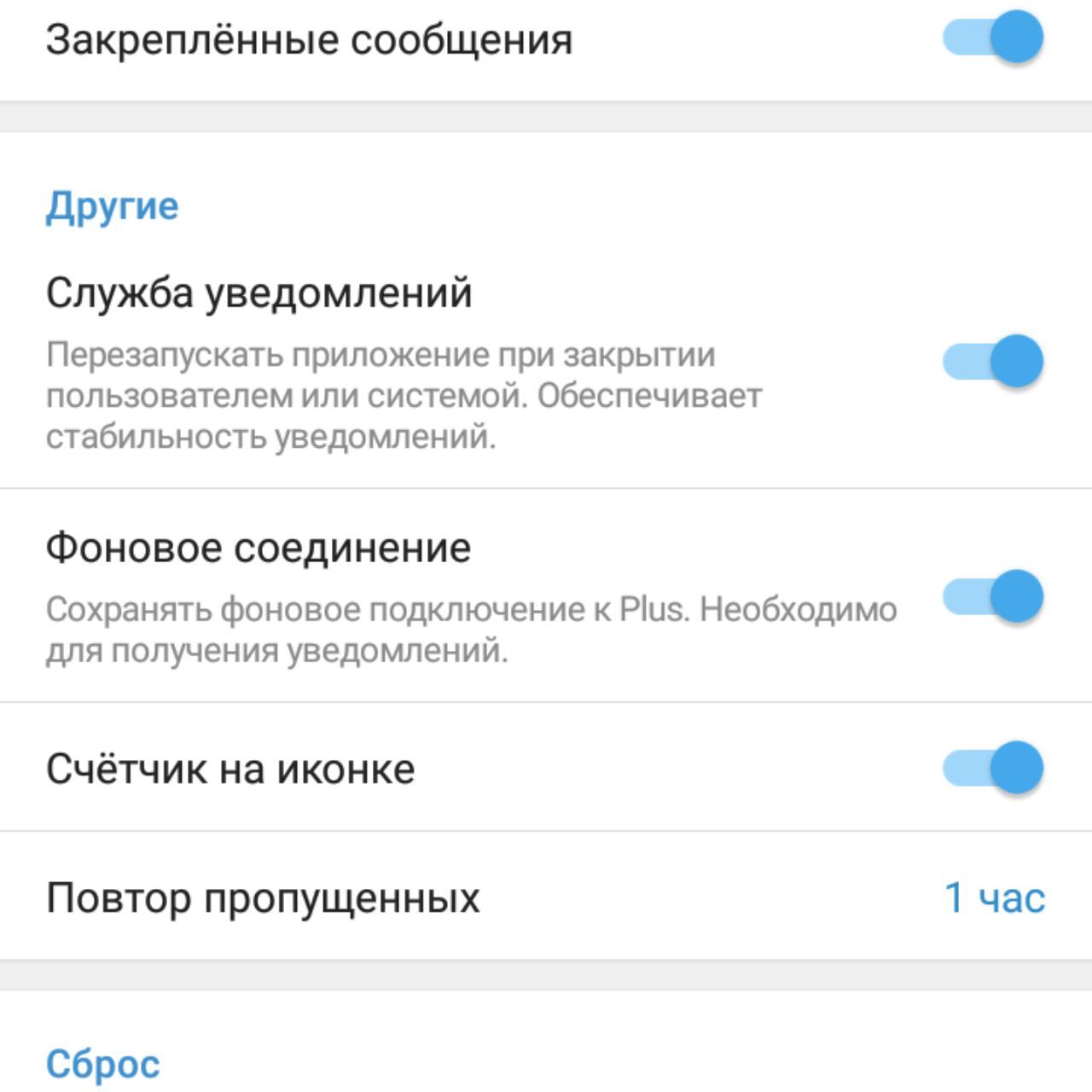Toggle the Закреплённые сообщения switch

point(993,38)
